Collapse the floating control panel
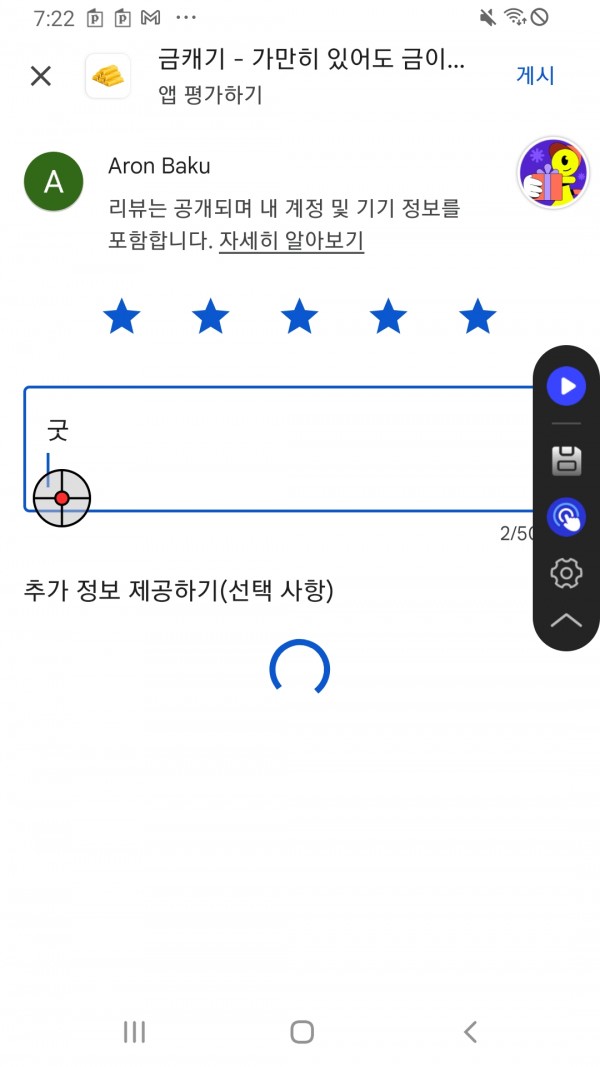This screenshot has height=1067, width=600. tap(566, 620)
